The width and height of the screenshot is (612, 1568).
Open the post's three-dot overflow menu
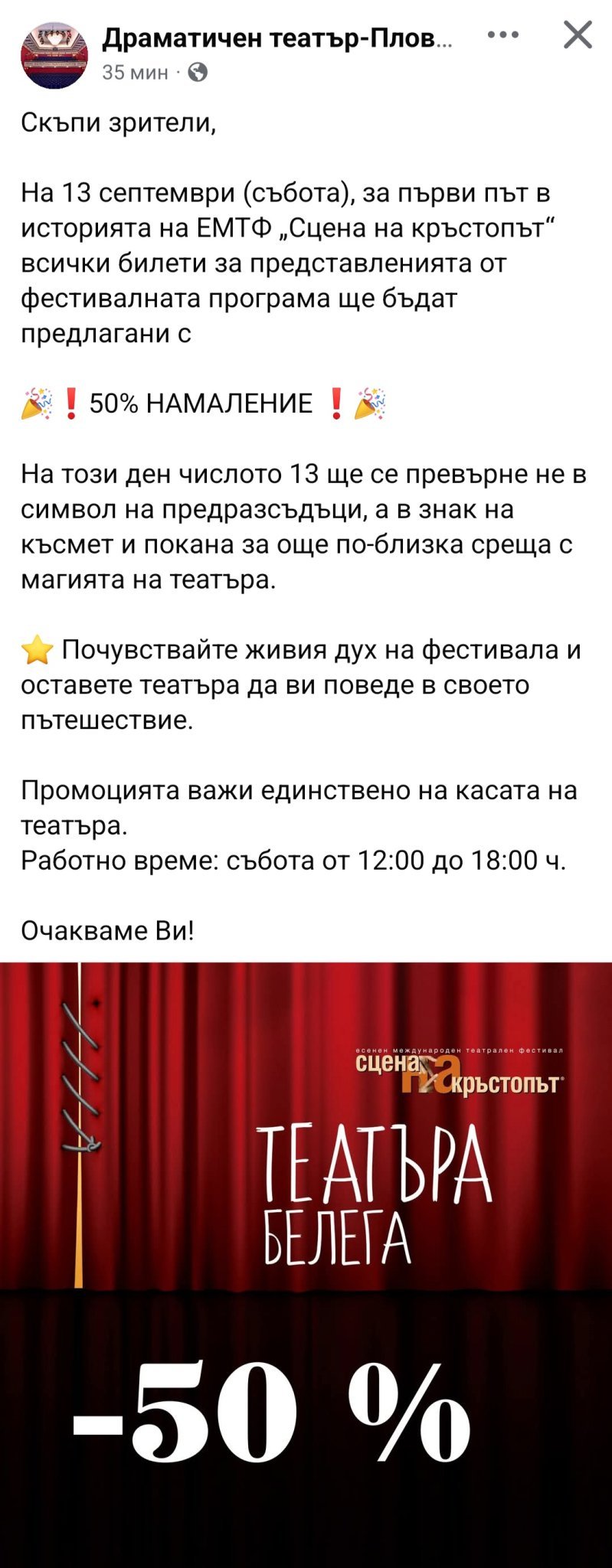pyautogui.click(x=503, y=35)
